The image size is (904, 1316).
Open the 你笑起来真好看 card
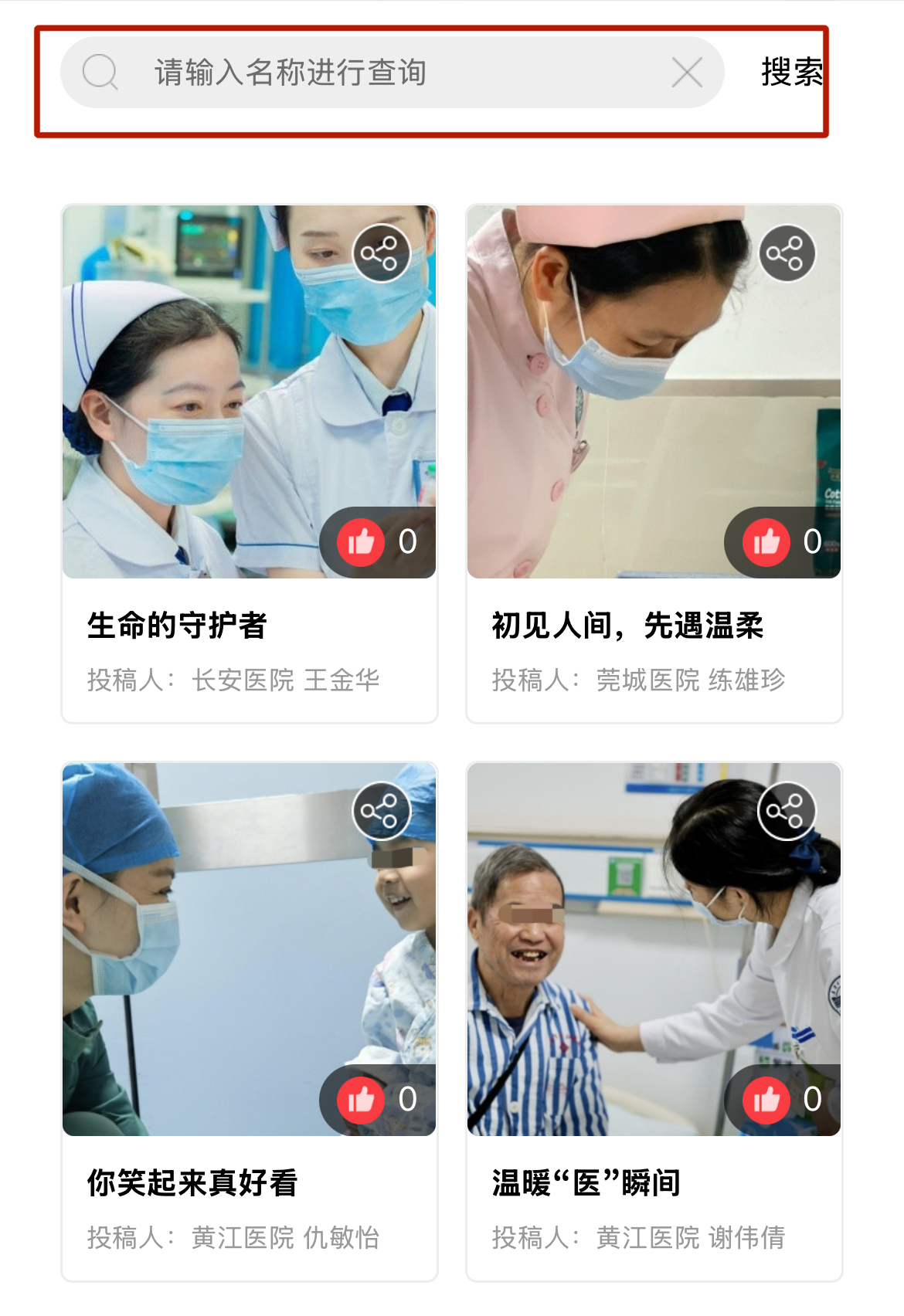[x=192, y=1183]
